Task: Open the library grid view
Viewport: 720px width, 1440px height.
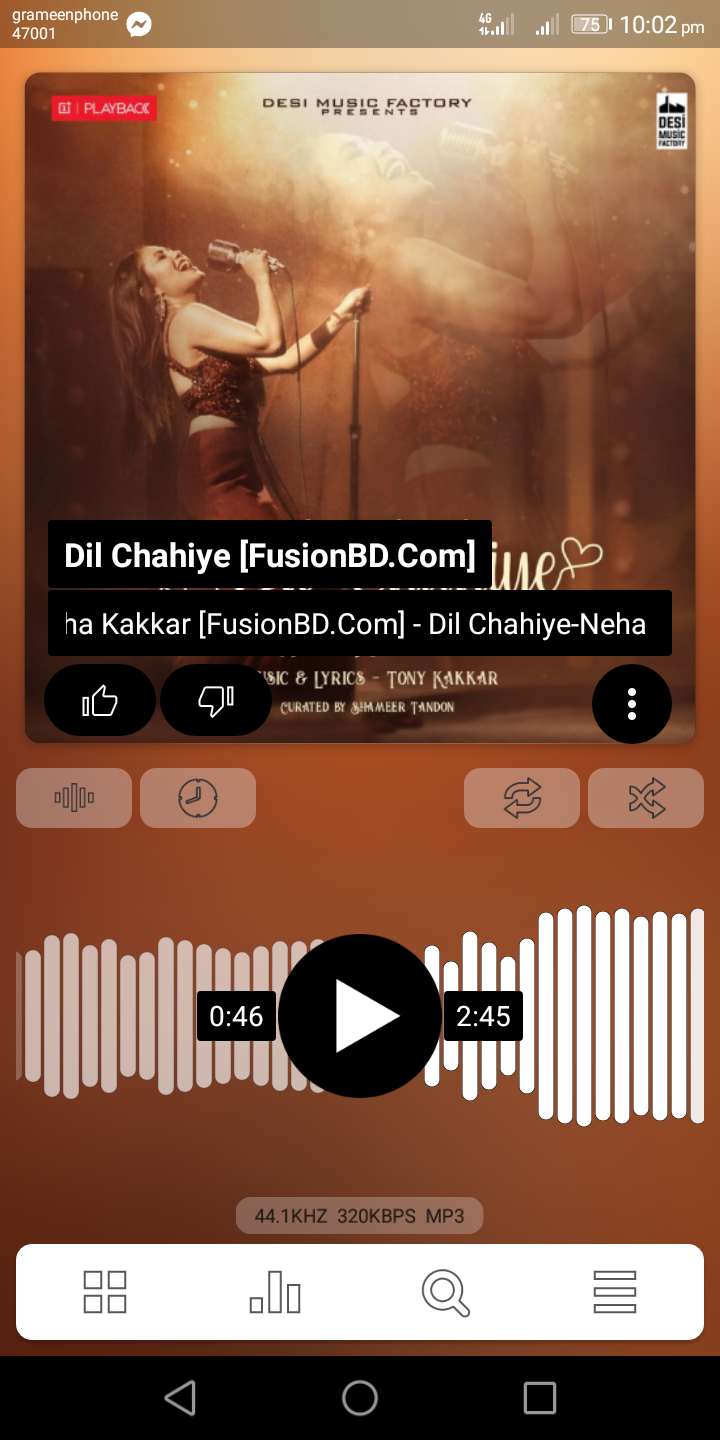Action: [105, 1292]
